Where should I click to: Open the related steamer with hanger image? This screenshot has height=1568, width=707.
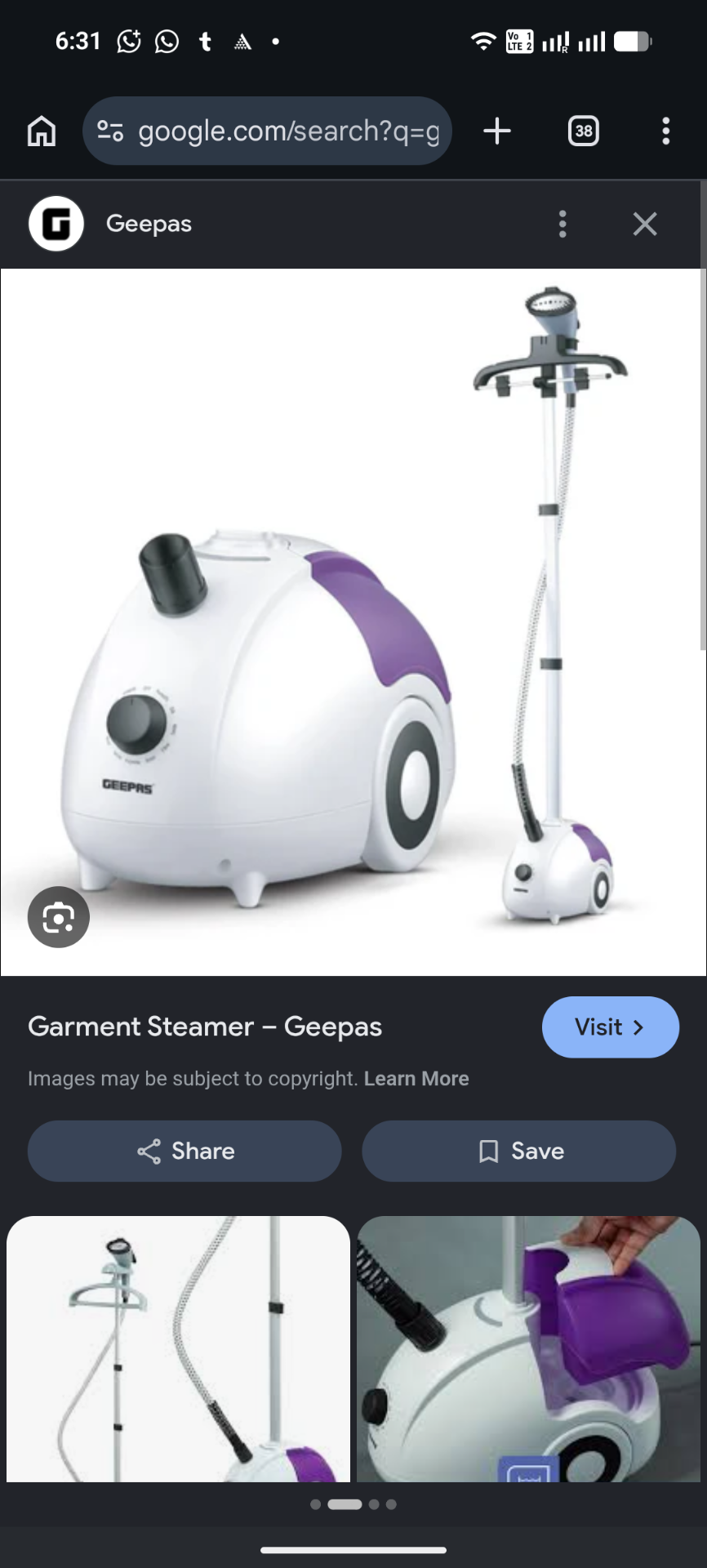tap(178, 1349)
